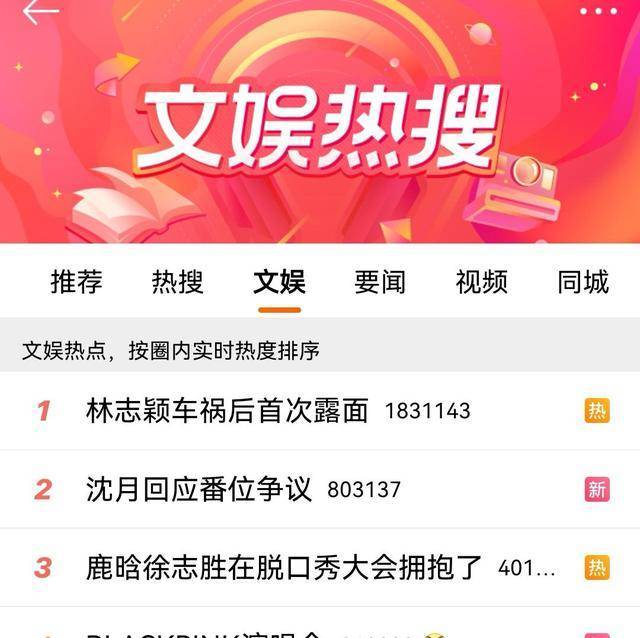Open the 视频 tab
Screen dimensions: 640x638
pyautogui.click(x=481, y=282)
